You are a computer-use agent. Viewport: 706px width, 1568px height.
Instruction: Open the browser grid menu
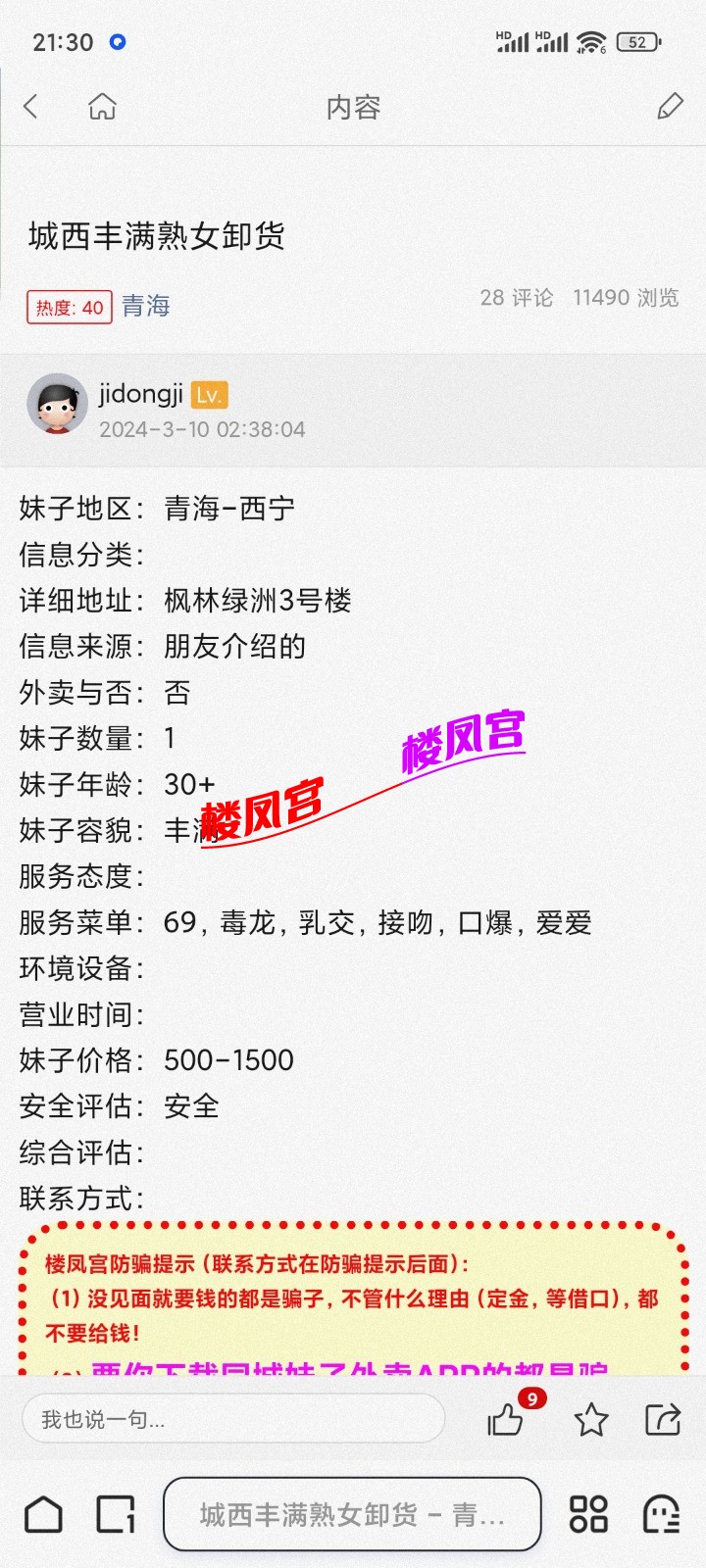point(588,1515)
